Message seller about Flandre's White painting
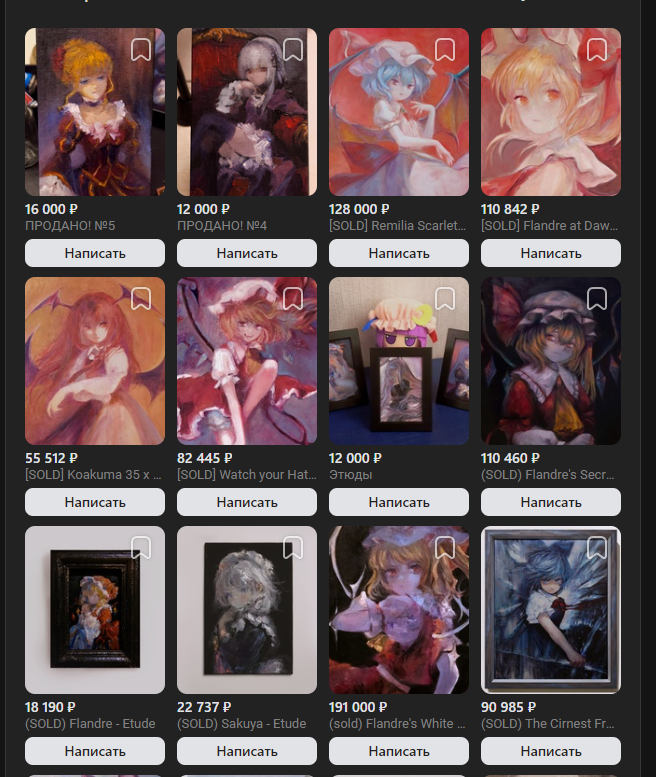Viewport: 656px width, 777px height. [x=399, y=751]
